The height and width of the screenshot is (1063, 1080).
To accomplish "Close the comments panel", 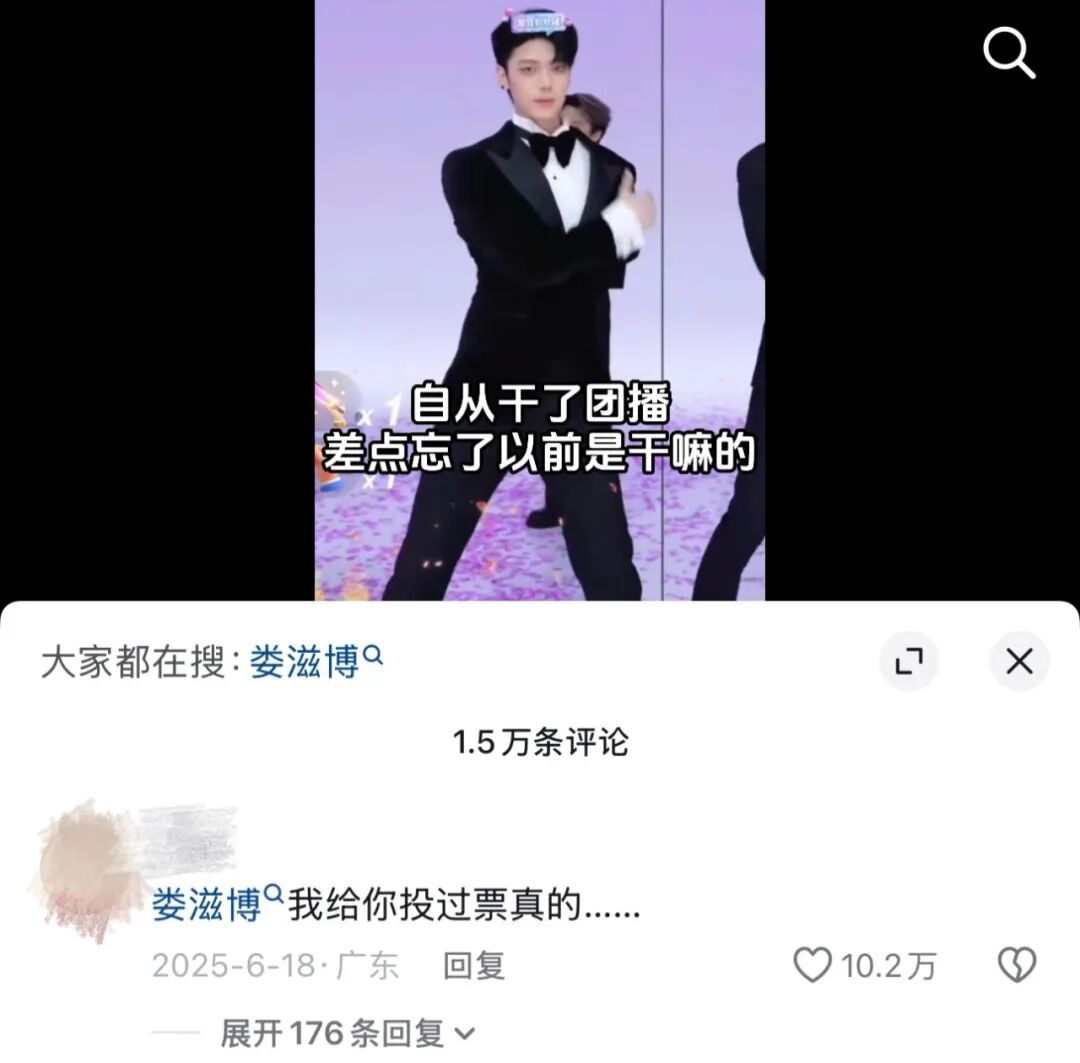I will coord(1019,661).
